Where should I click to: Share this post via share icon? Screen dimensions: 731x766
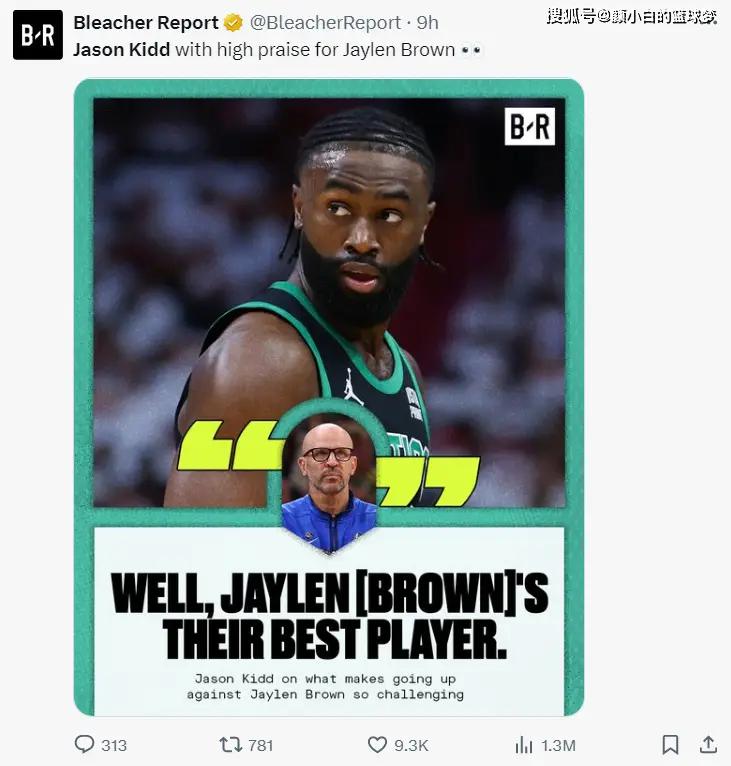coord(707,745)
